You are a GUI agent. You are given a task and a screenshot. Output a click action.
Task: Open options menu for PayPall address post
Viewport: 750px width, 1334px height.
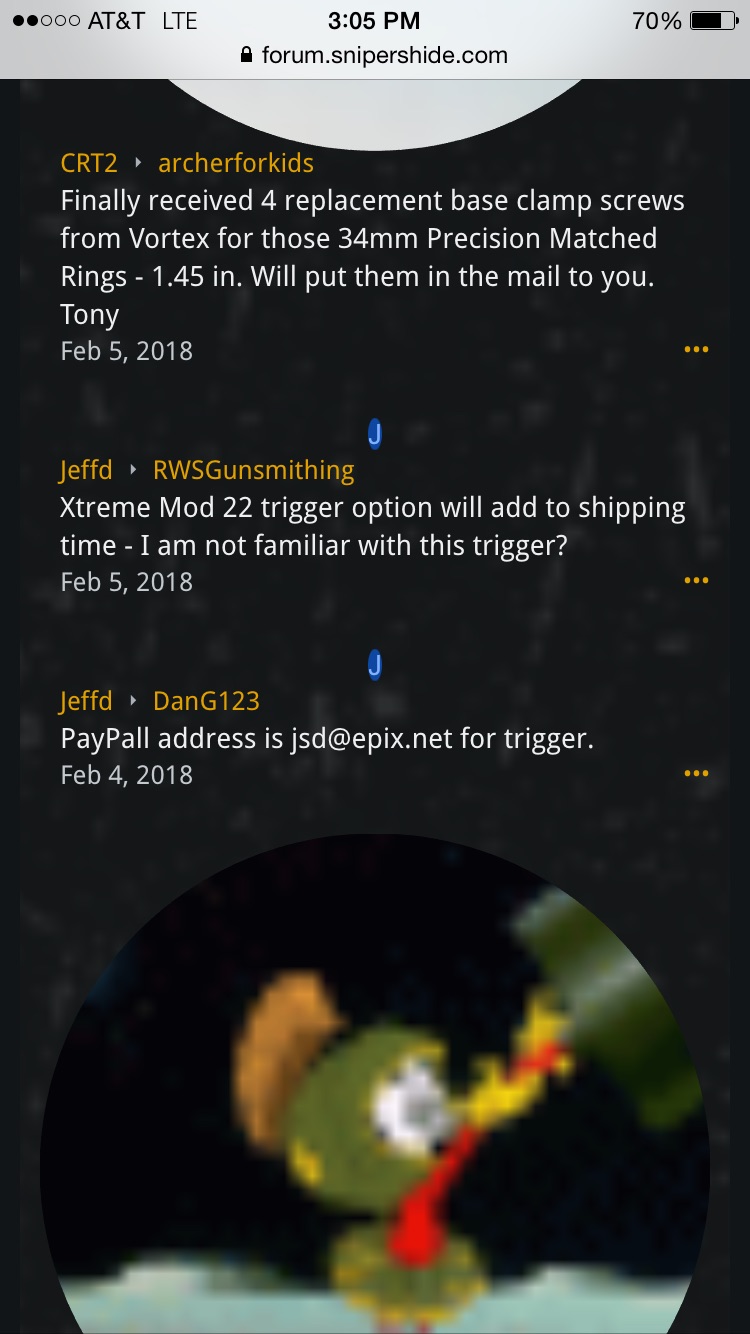[696, 774]
